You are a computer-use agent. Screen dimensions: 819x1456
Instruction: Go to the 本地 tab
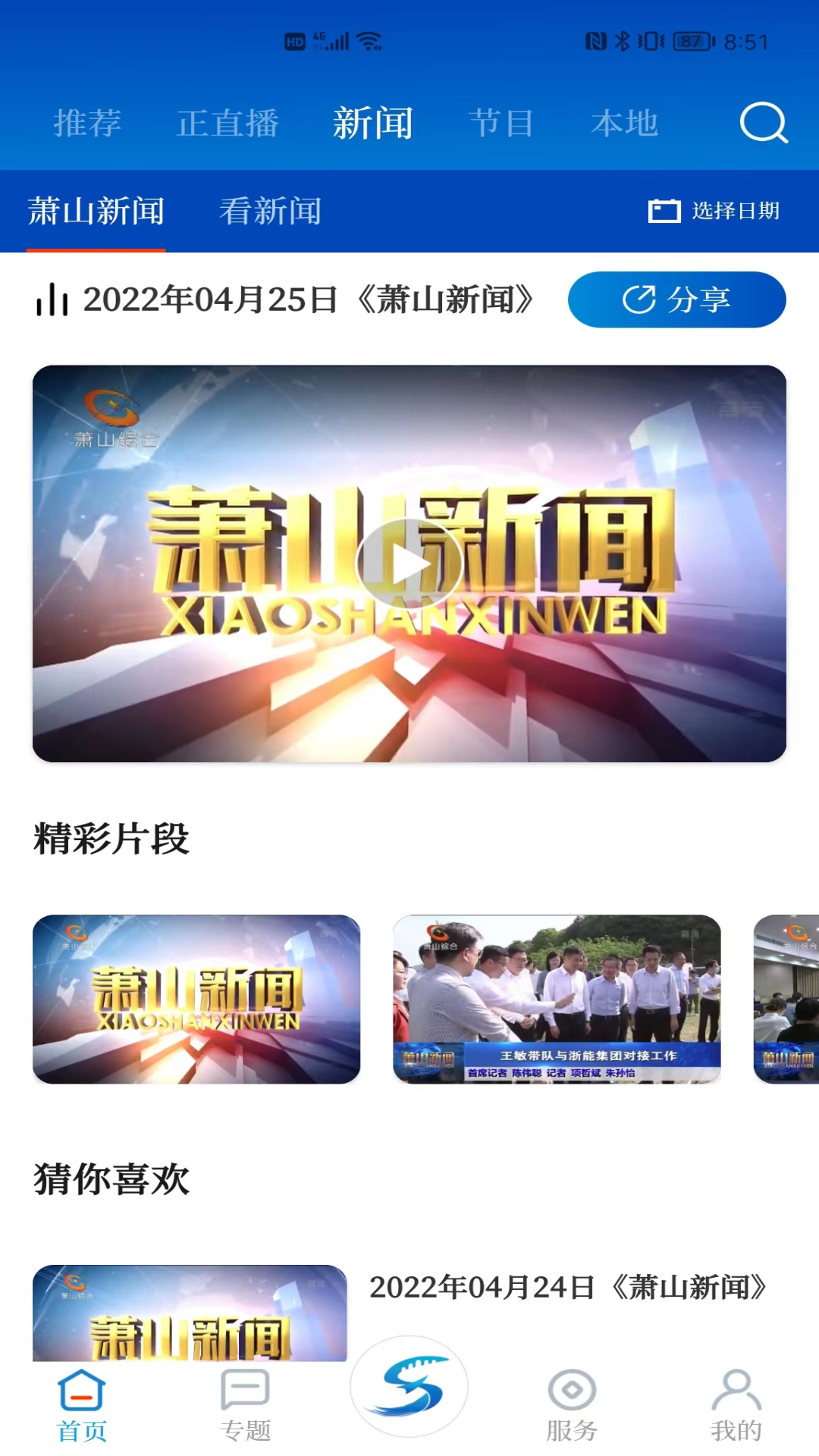point(624,123)
